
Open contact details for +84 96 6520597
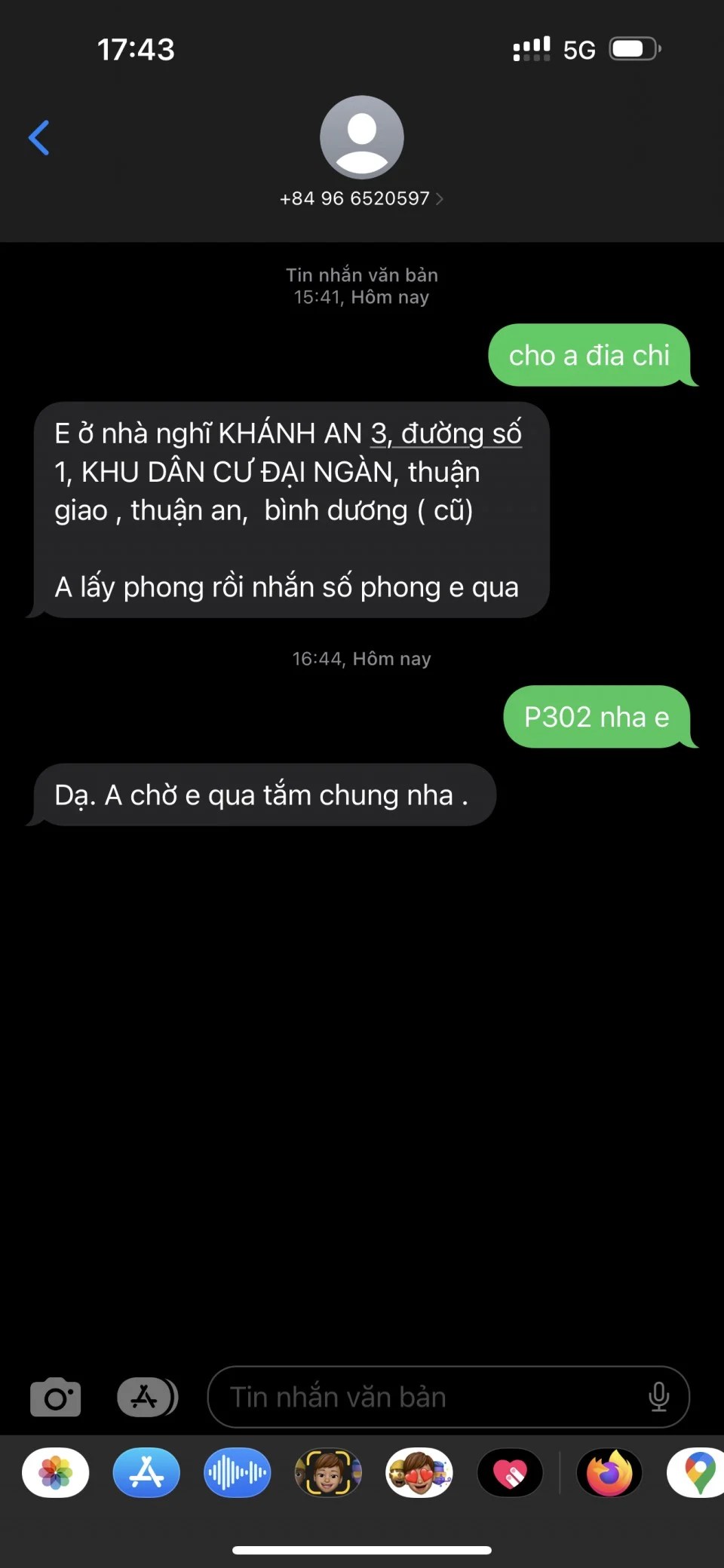pos(361,198)
